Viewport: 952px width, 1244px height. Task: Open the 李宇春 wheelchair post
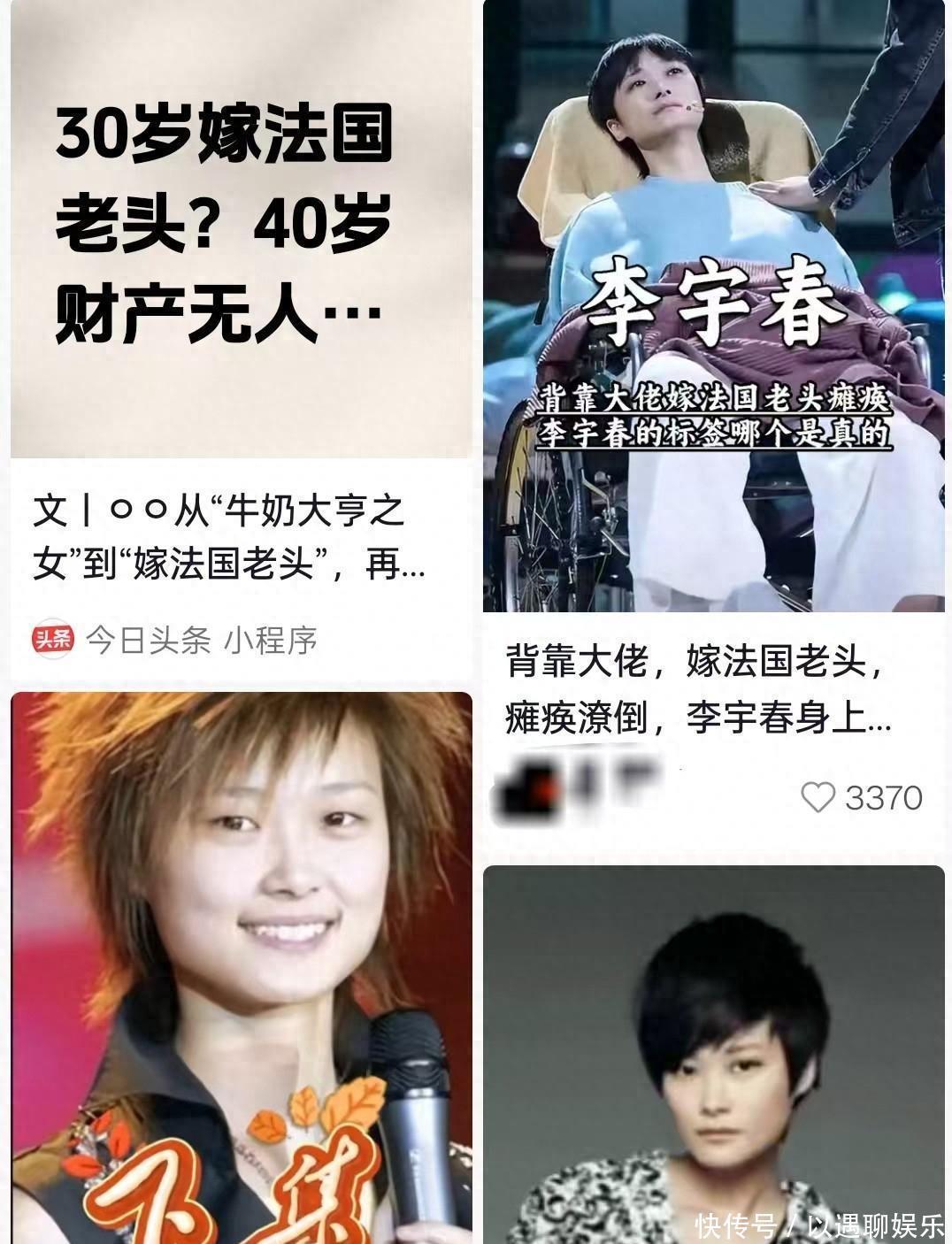[713, 305]
